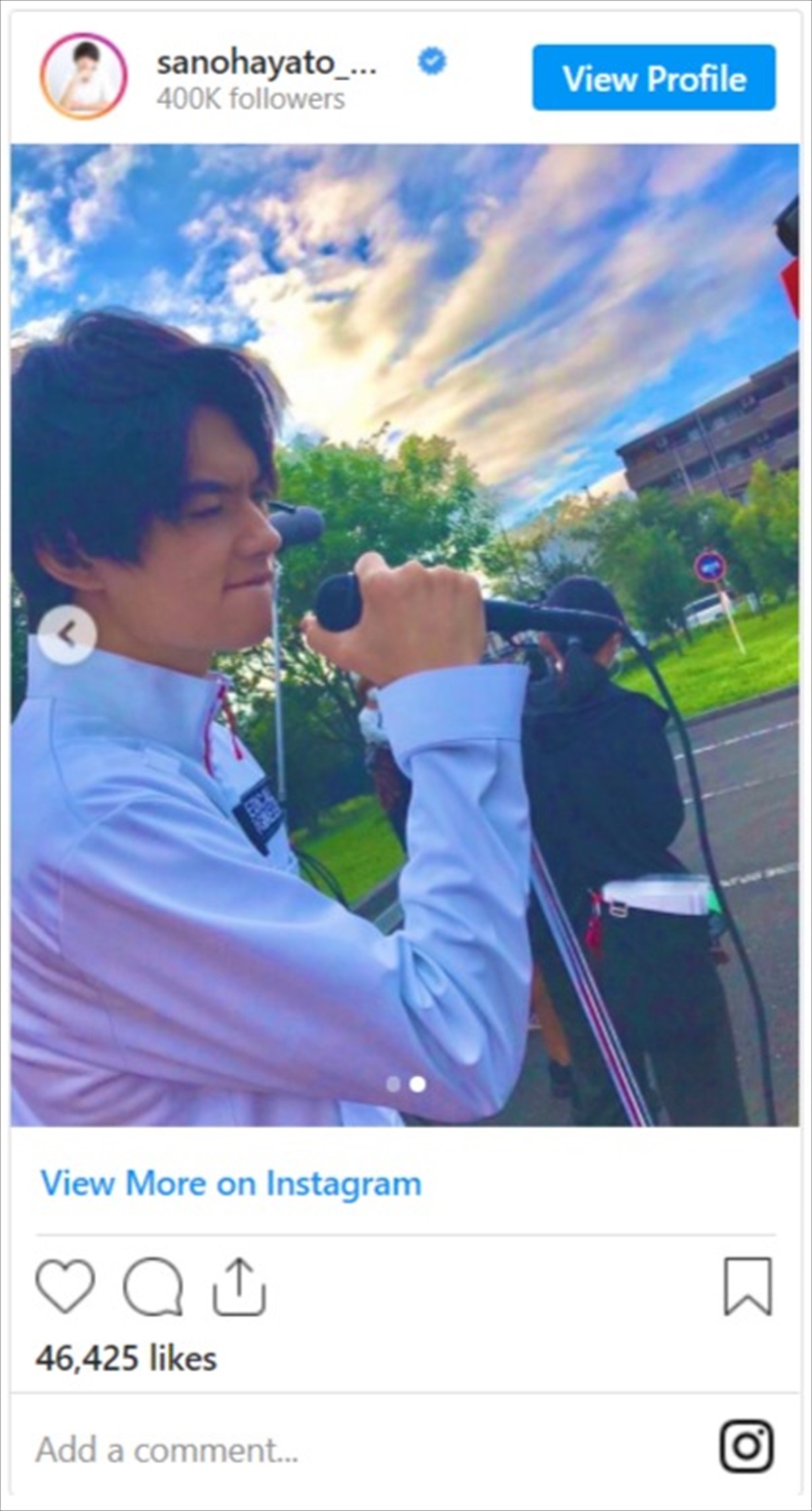812x1511 pixels.
Task: Open the Instagram logo icon
Action: pos(746,1447)
